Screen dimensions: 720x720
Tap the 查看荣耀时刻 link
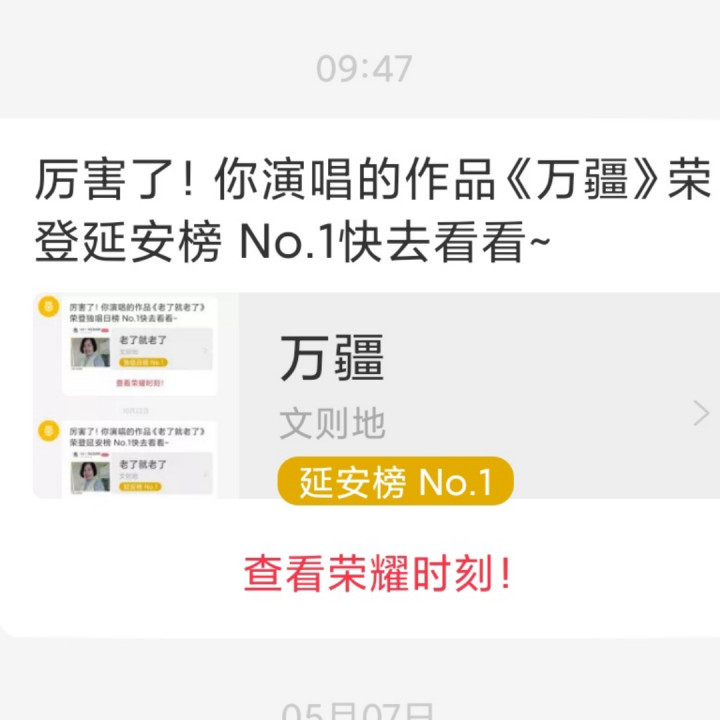tap(378, 574)
